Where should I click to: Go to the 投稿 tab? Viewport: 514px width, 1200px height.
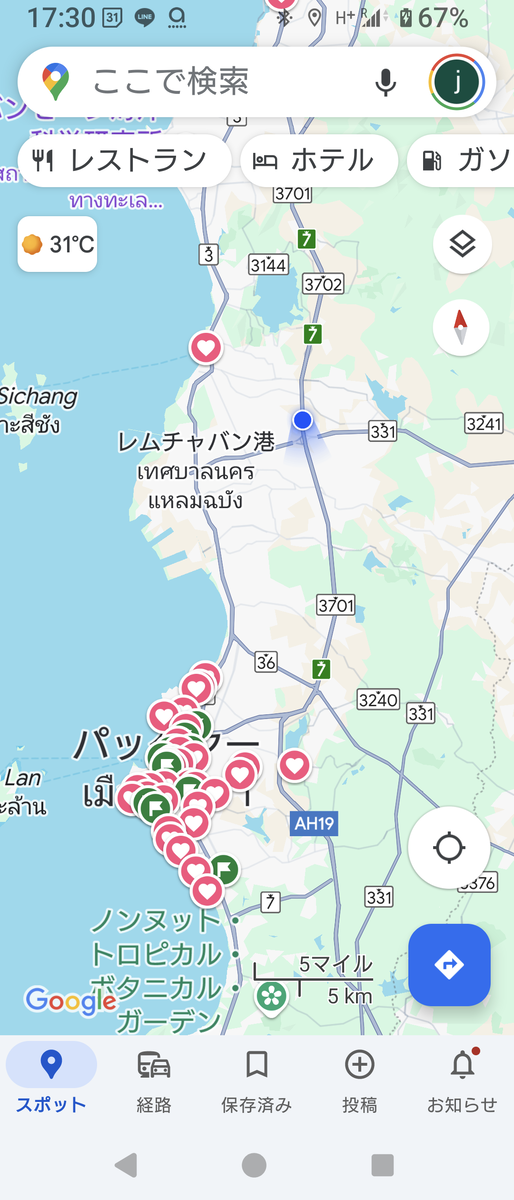pyautogui.click(x=360, y=1082)
